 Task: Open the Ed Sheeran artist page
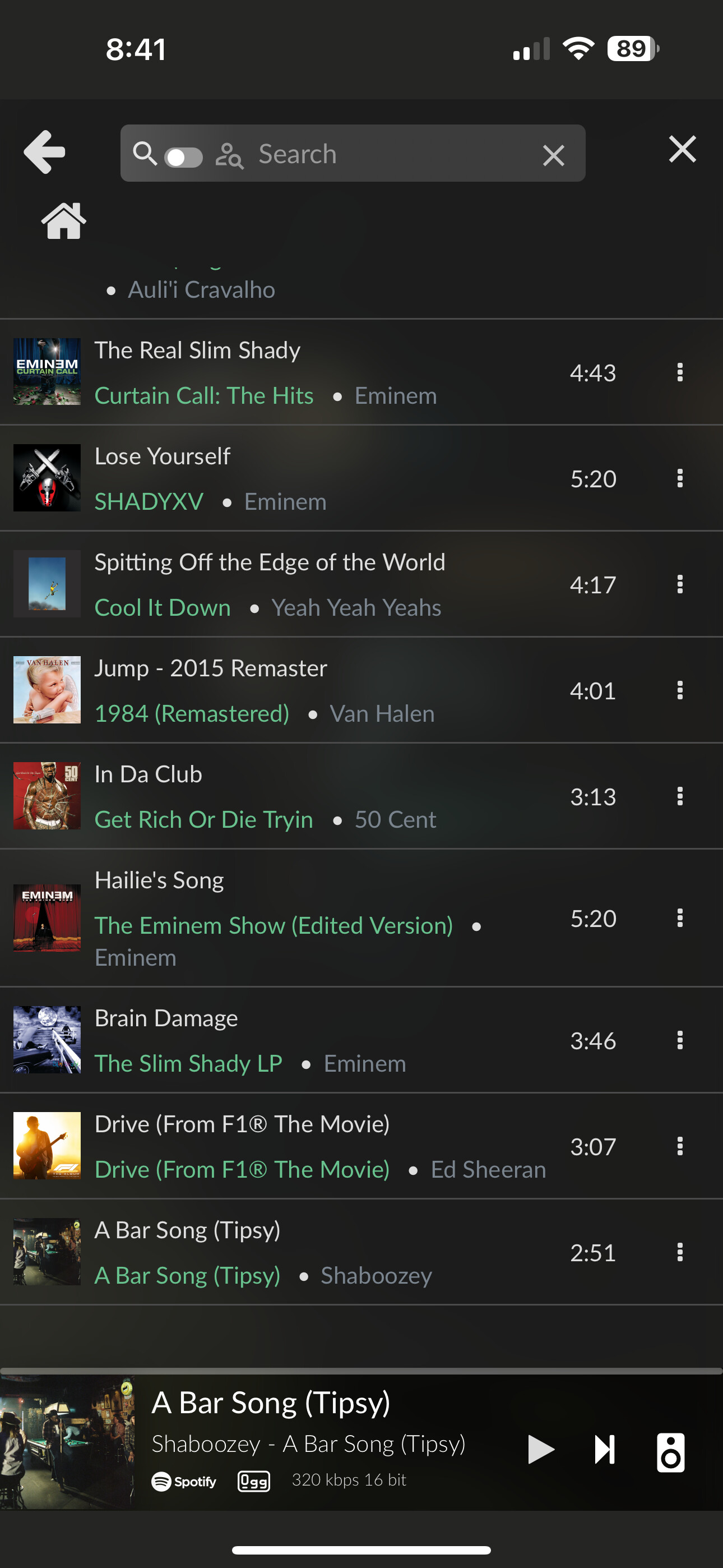coord(488,1169)
